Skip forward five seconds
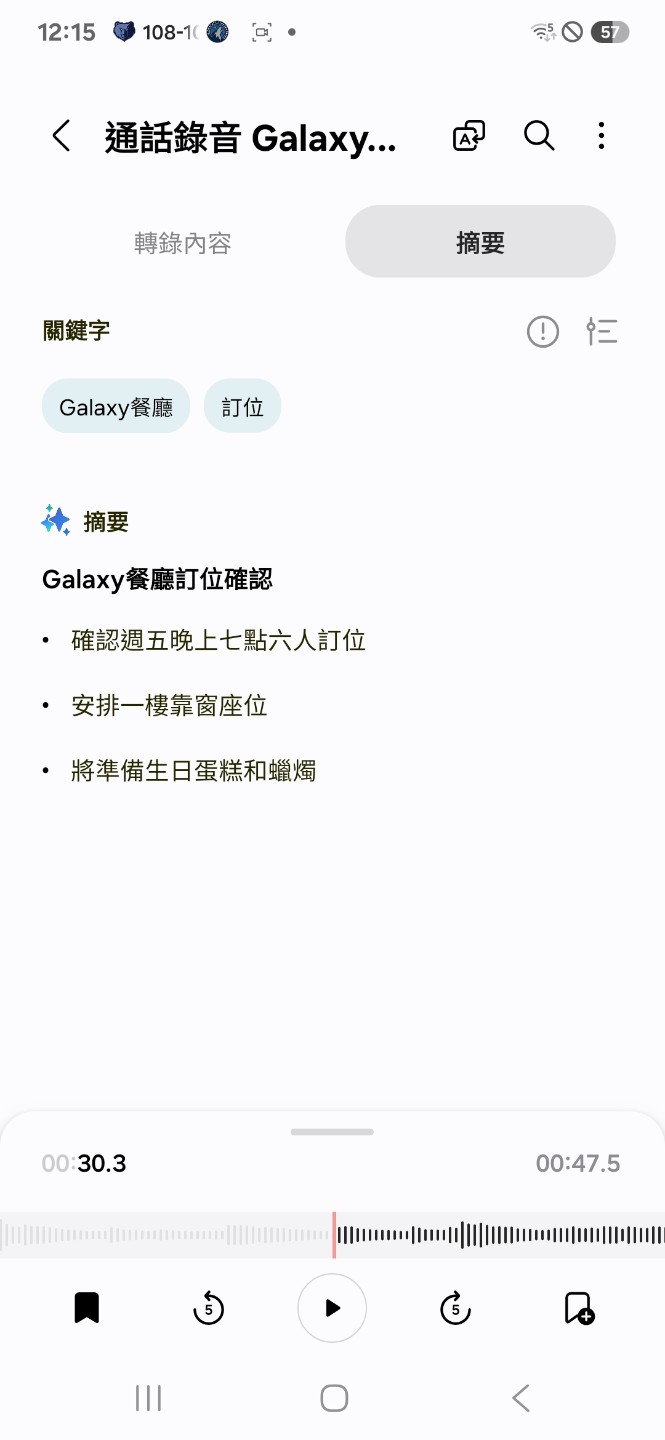The width and height of the screenshot is (665, 1440). 455,1307
